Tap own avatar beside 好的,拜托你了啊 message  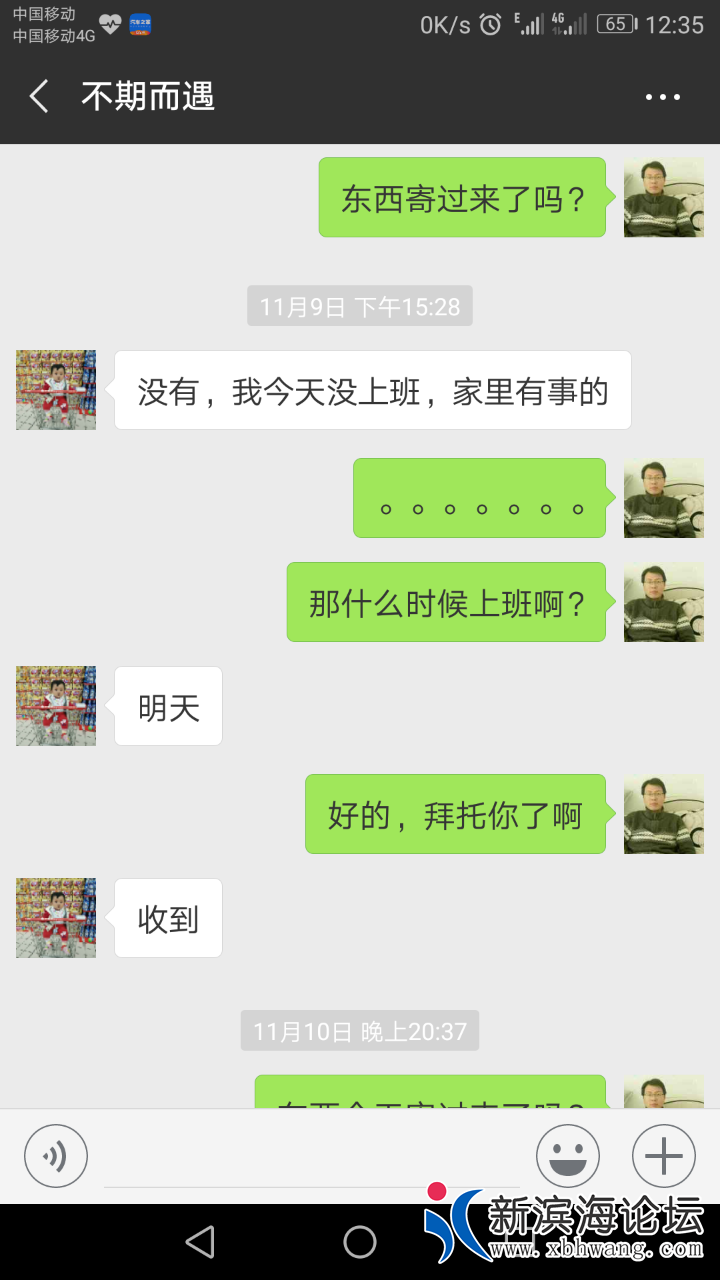(664, 814)
